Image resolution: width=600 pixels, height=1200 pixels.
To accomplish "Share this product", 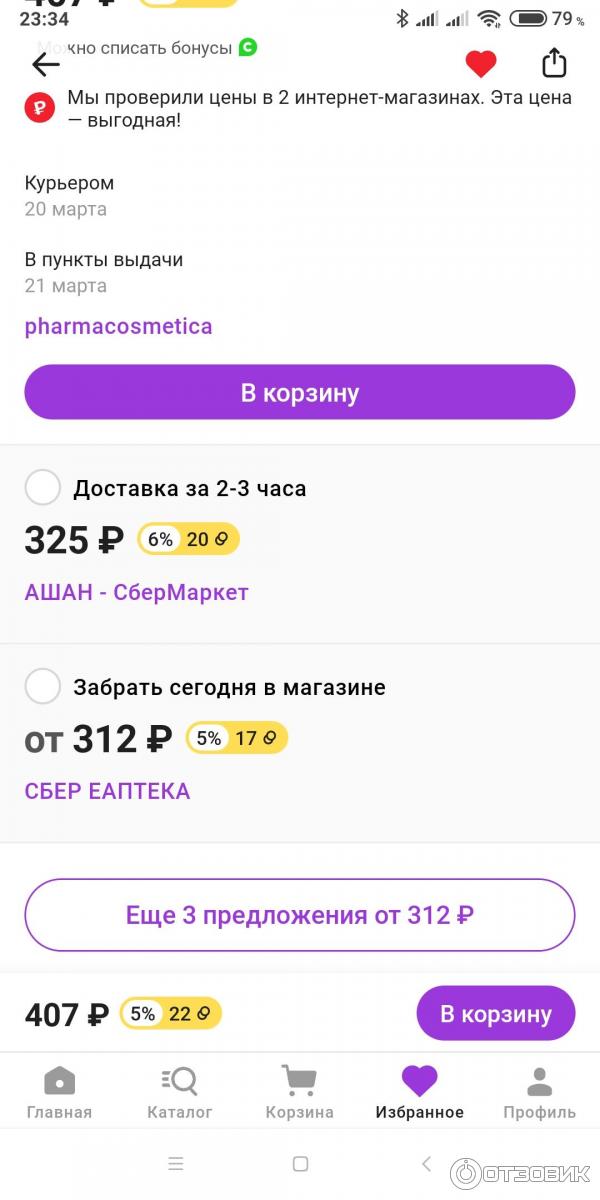I will tap(554, 63).
